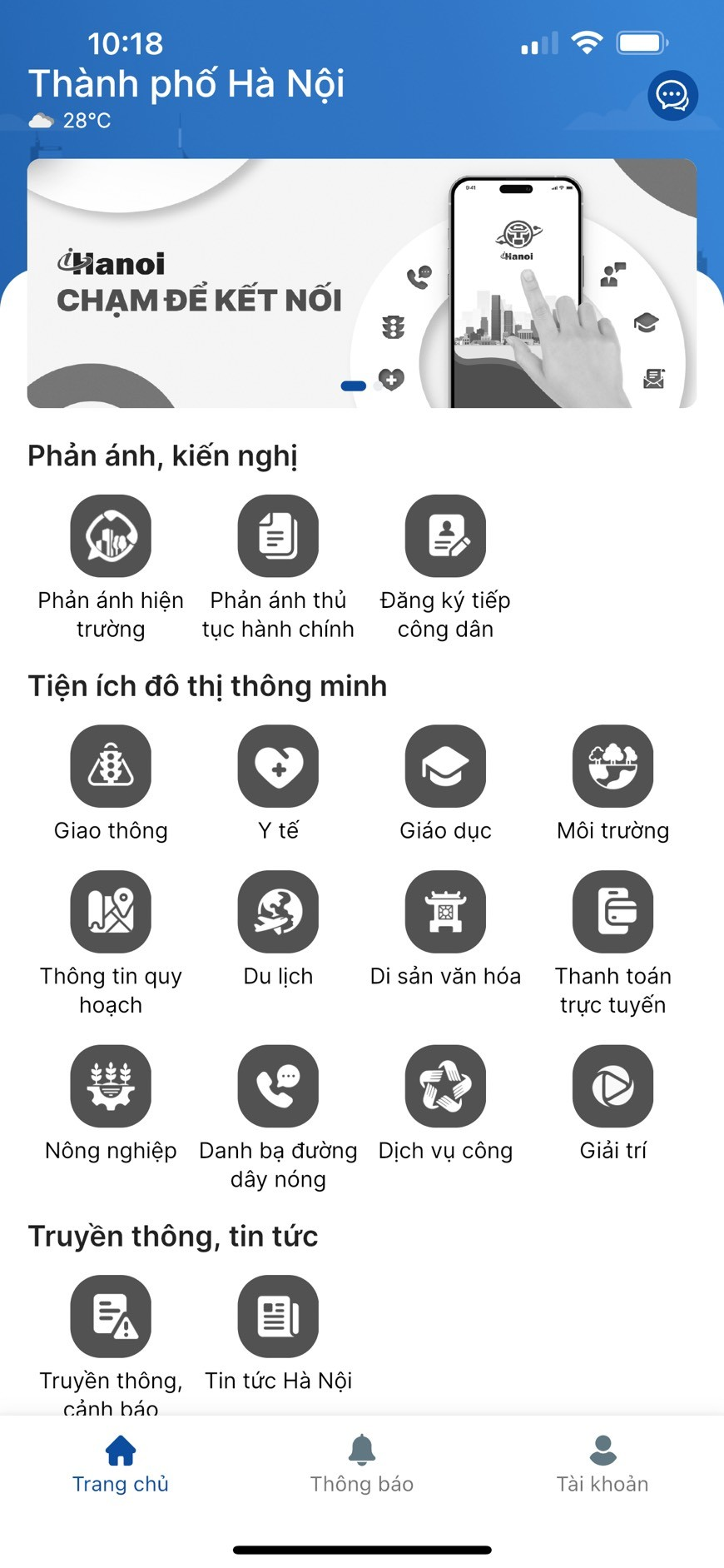Open the Giải trí section
724x1568 pixels.
click(x=612, y=1086)
